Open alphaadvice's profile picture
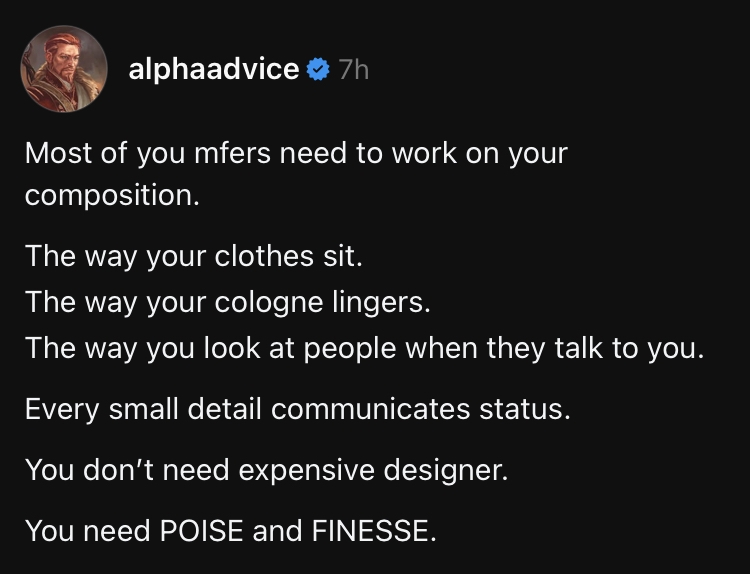This screenshot has width=750, height=574. [64, 69]
